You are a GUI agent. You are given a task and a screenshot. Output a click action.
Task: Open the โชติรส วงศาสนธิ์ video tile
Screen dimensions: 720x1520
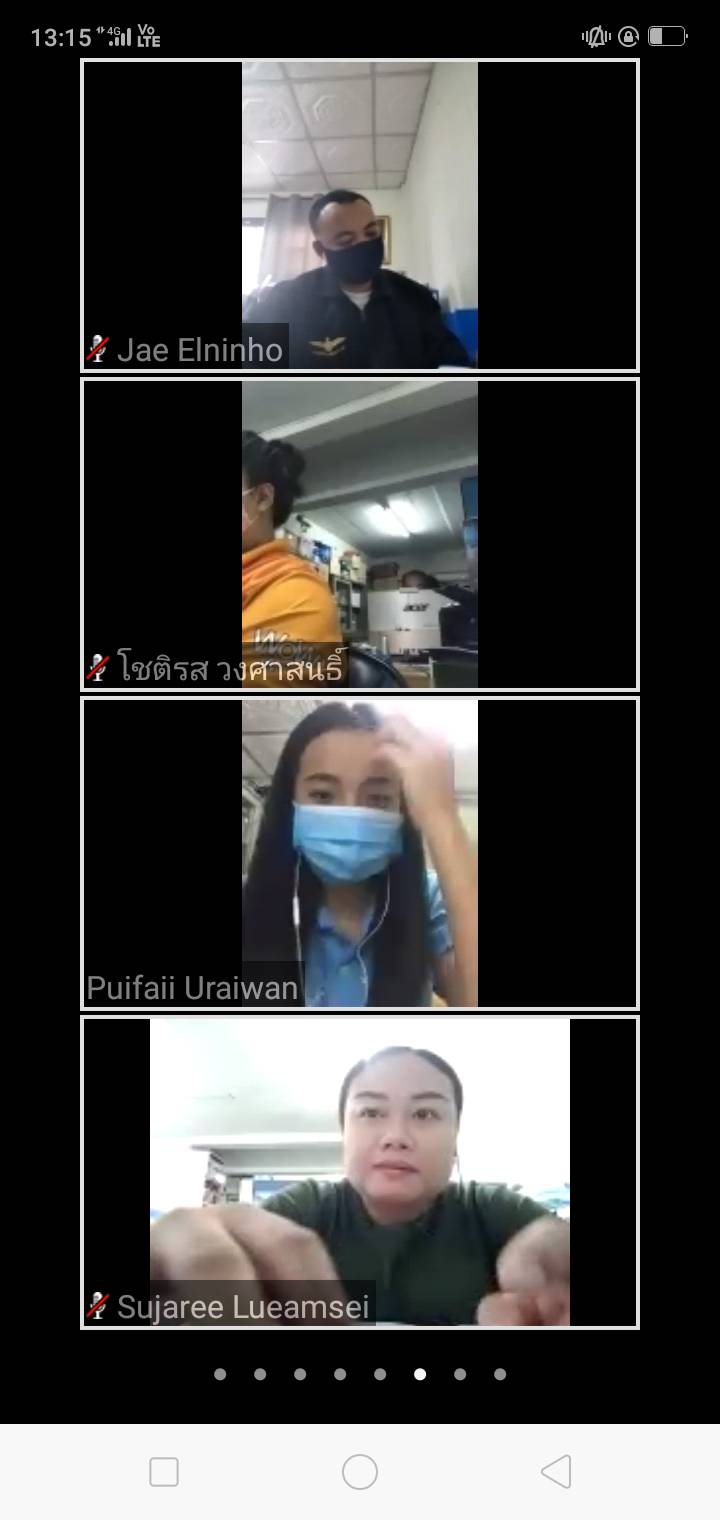point(360,534)
